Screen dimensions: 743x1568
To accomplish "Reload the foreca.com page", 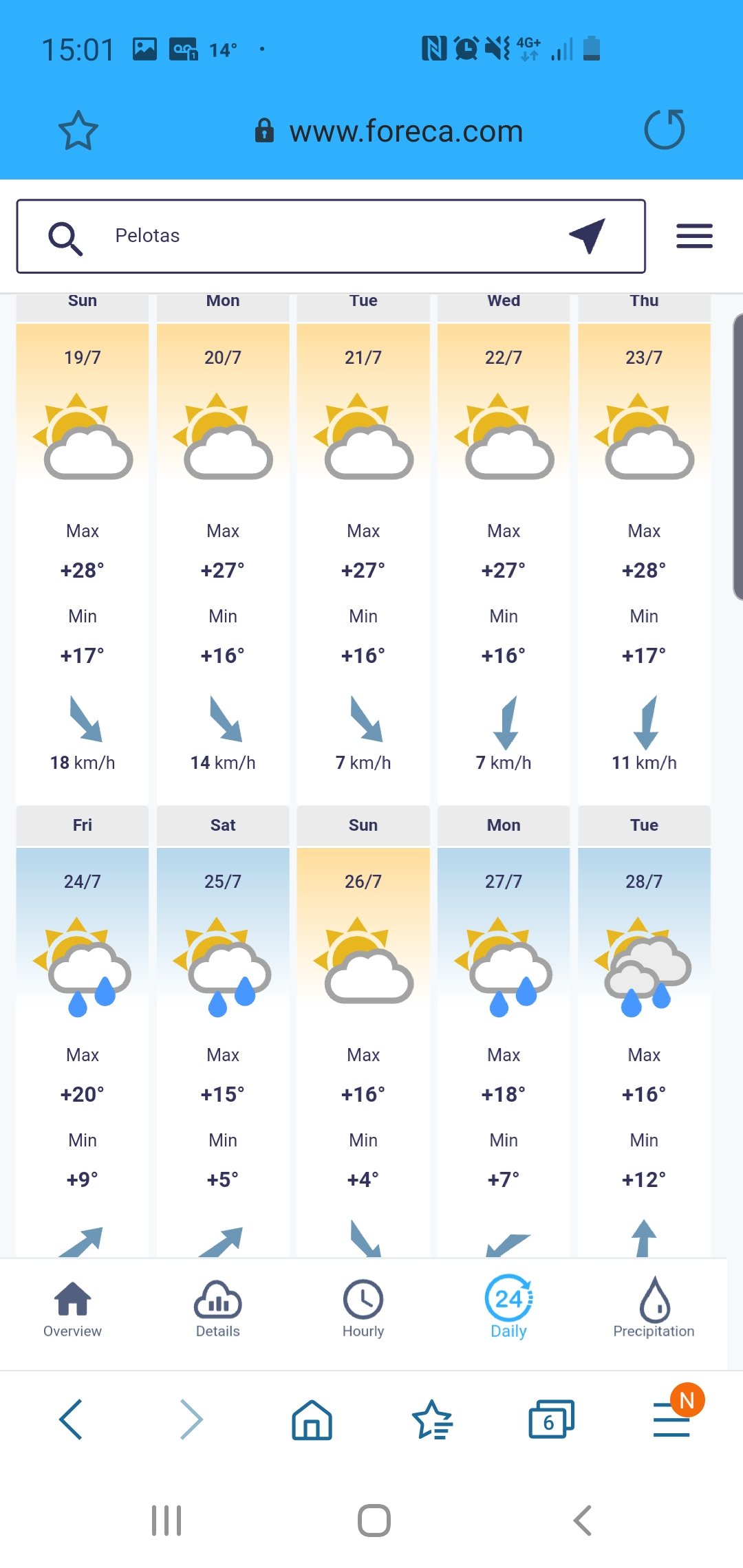I will 665,129.
